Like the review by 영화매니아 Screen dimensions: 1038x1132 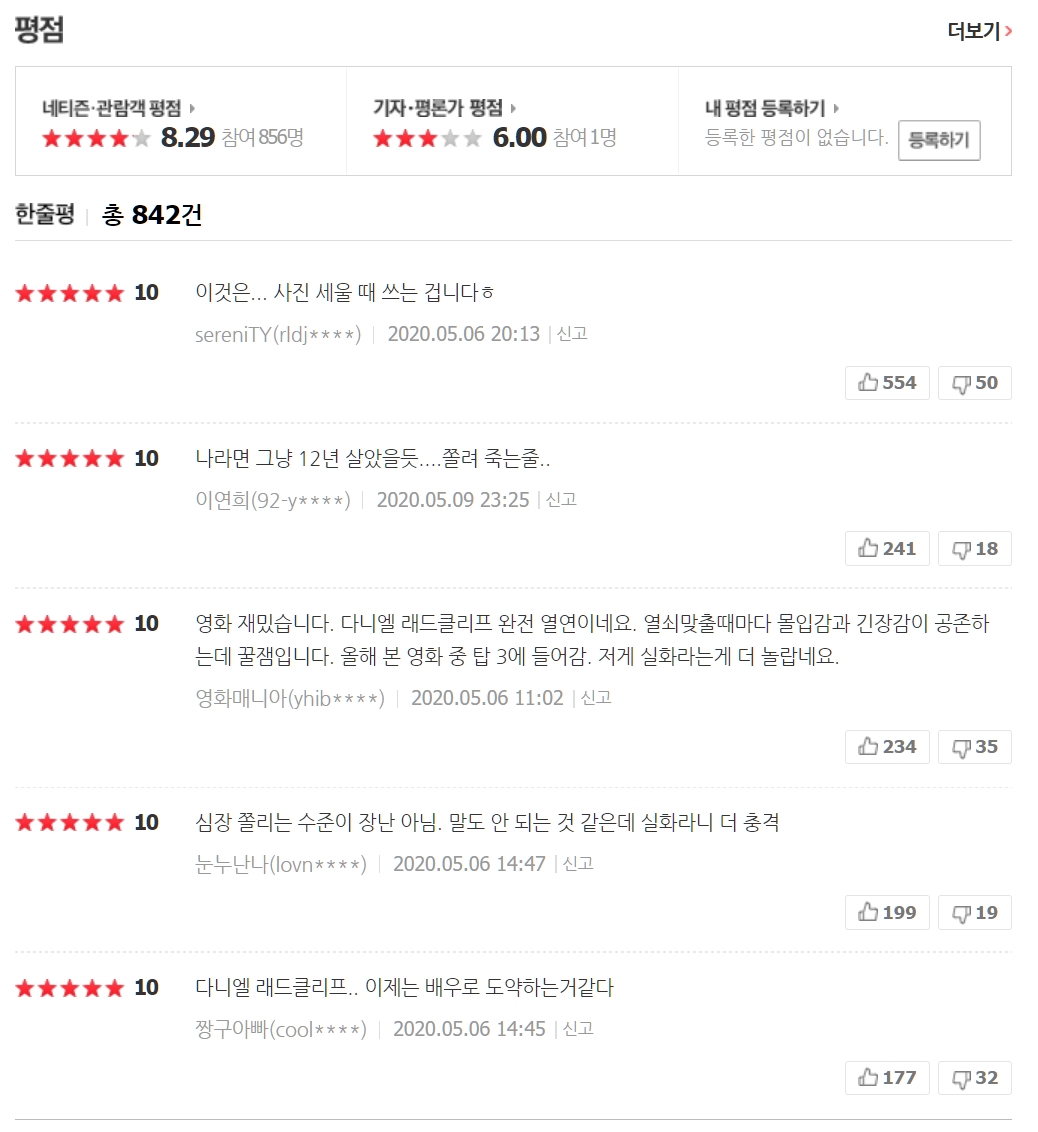click(x=887, y=747)
